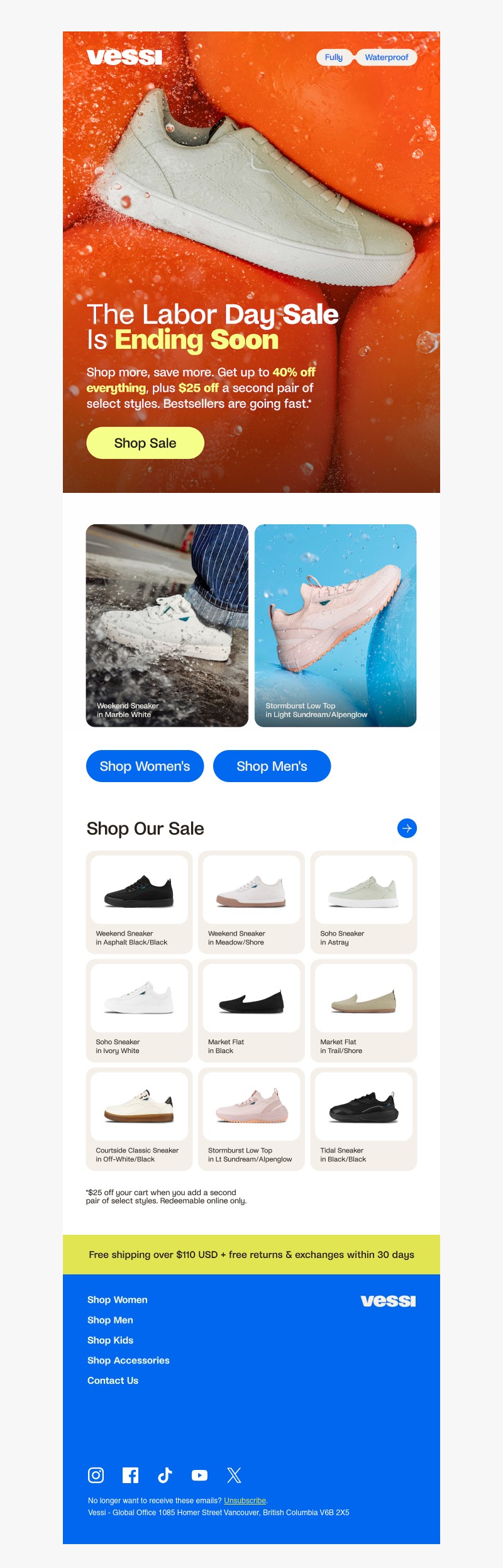Open Vessi's Instagram page
The image size is (503, 1568).
[96, 1475]
